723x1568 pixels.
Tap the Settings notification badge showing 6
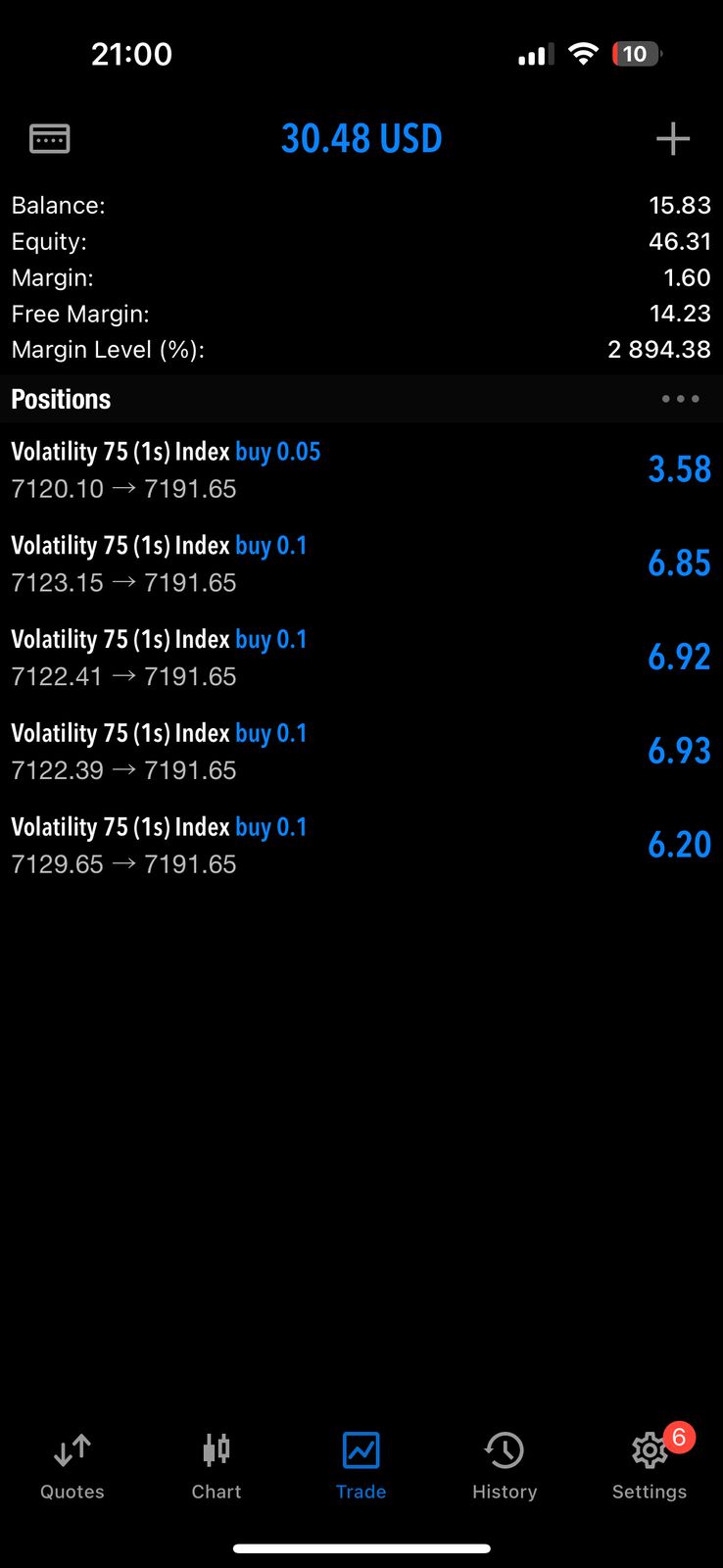(x=679, y=1438)
